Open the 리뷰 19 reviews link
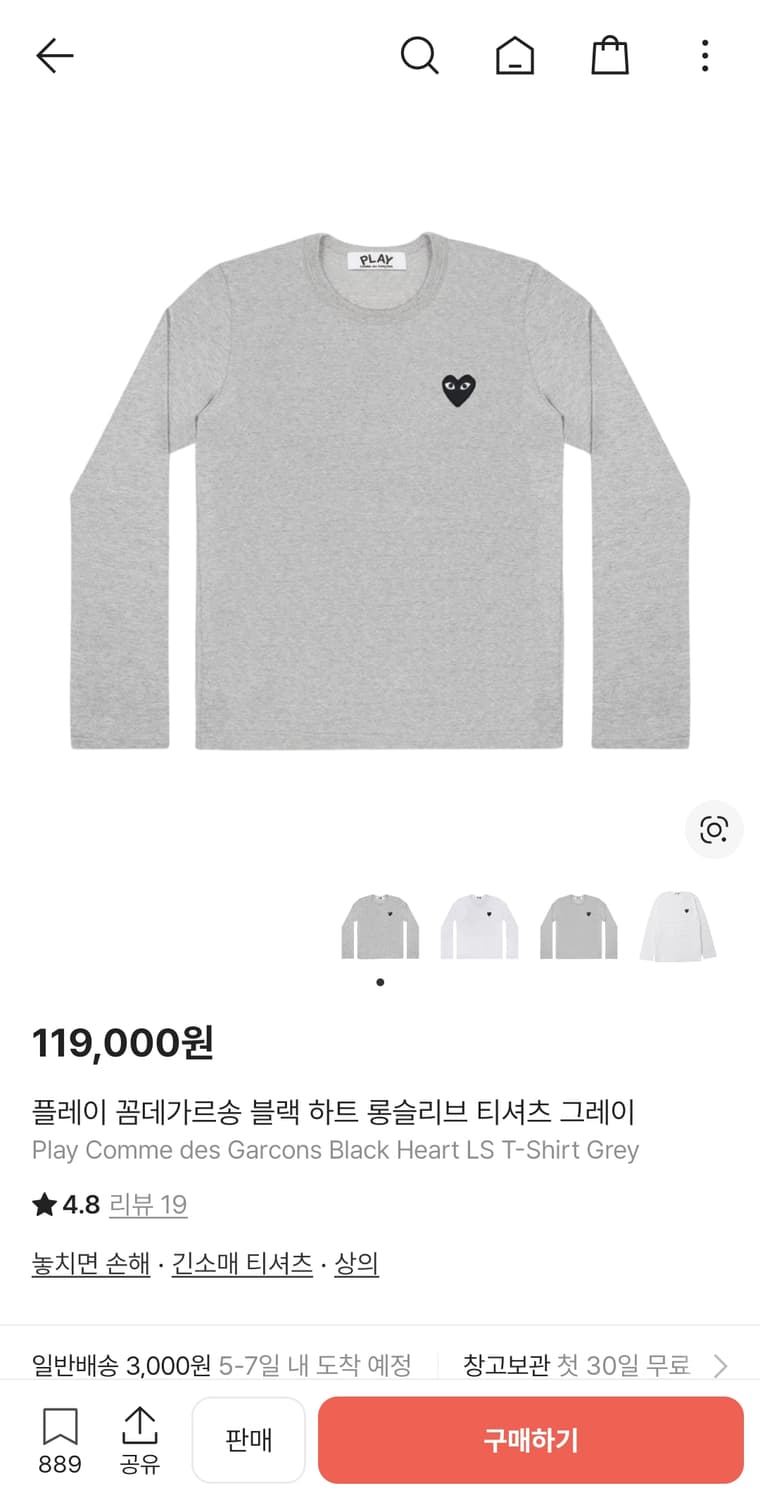760x1500 pixels. click(148, 1205)
